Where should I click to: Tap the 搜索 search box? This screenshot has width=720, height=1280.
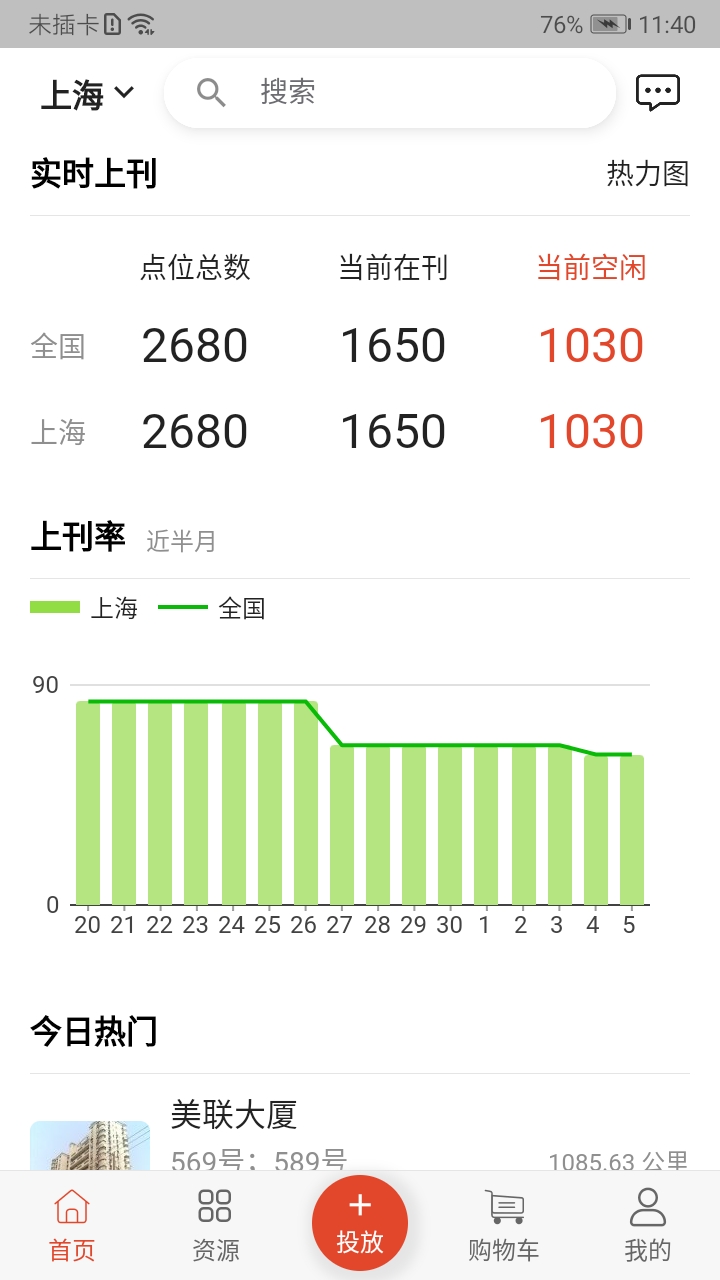click(390, 93)
